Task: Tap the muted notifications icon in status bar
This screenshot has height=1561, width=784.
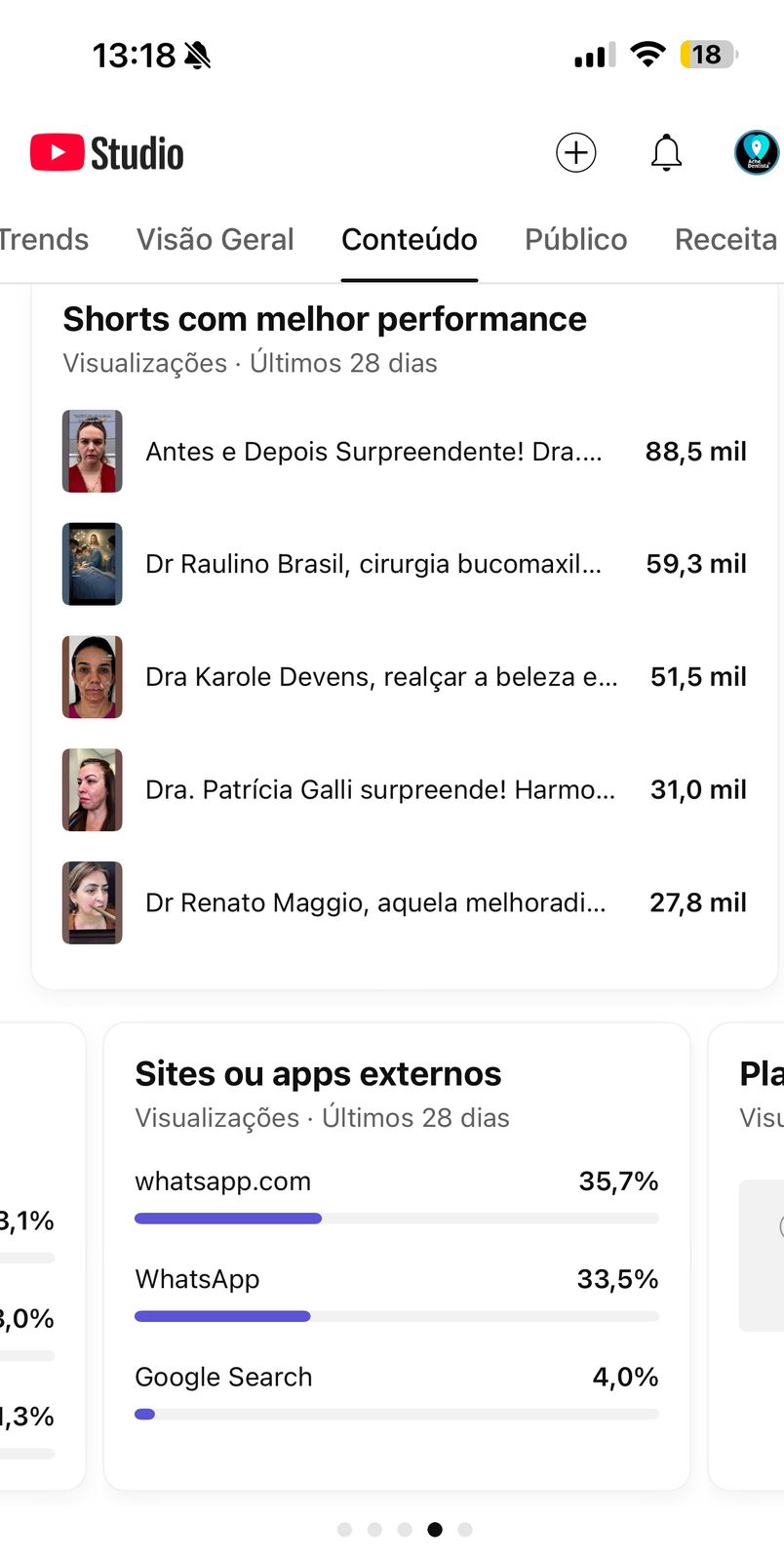Action: 194,55
